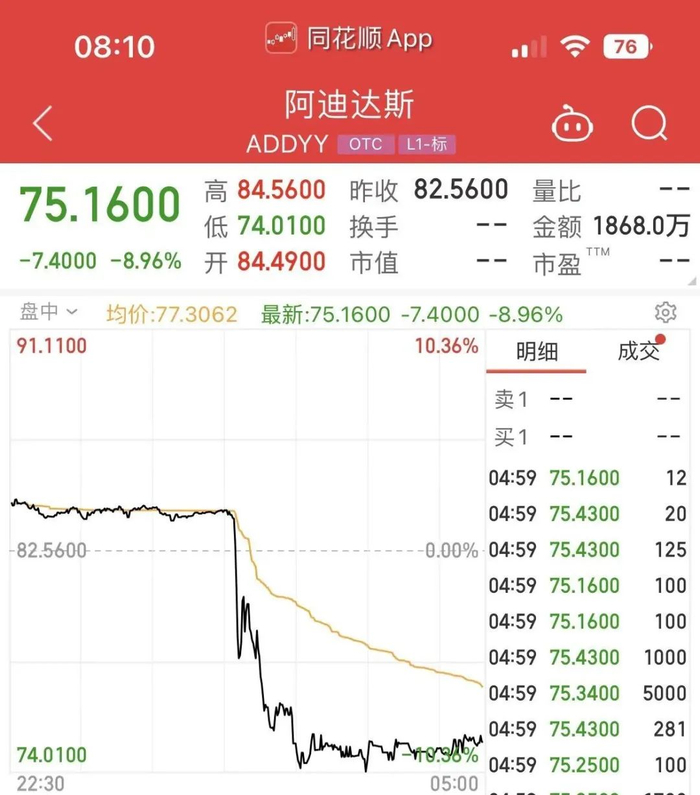700x795 pixels.
Task: Expand the 盘中 session dropdown
Action: (x=49, y=314)
